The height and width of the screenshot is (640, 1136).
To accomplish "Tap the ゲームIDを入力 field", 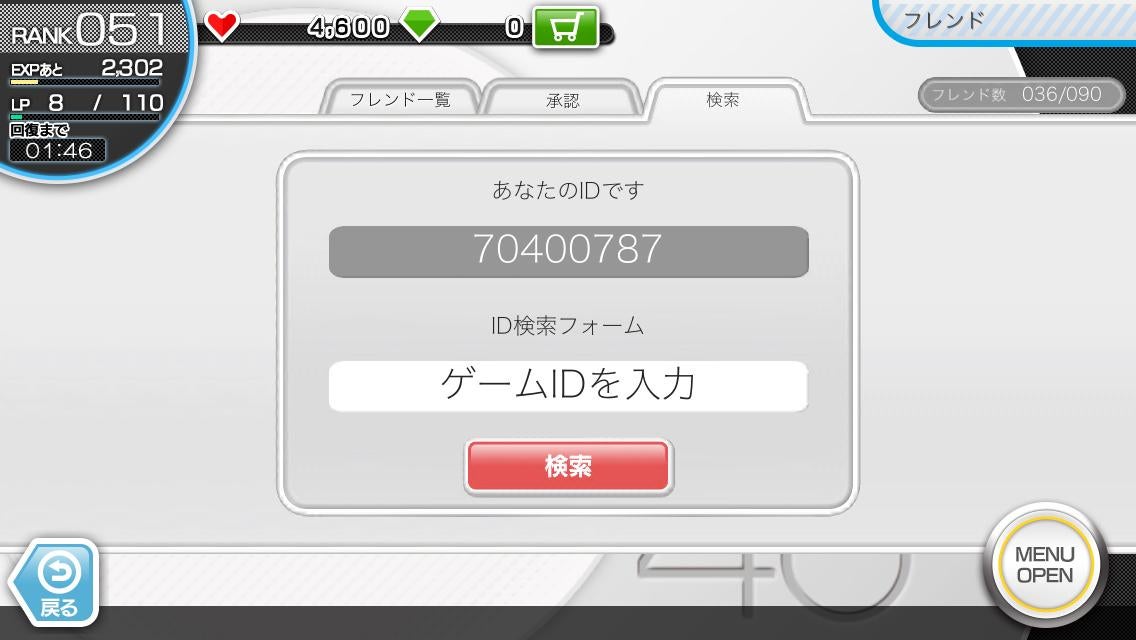I will [568, 385].
